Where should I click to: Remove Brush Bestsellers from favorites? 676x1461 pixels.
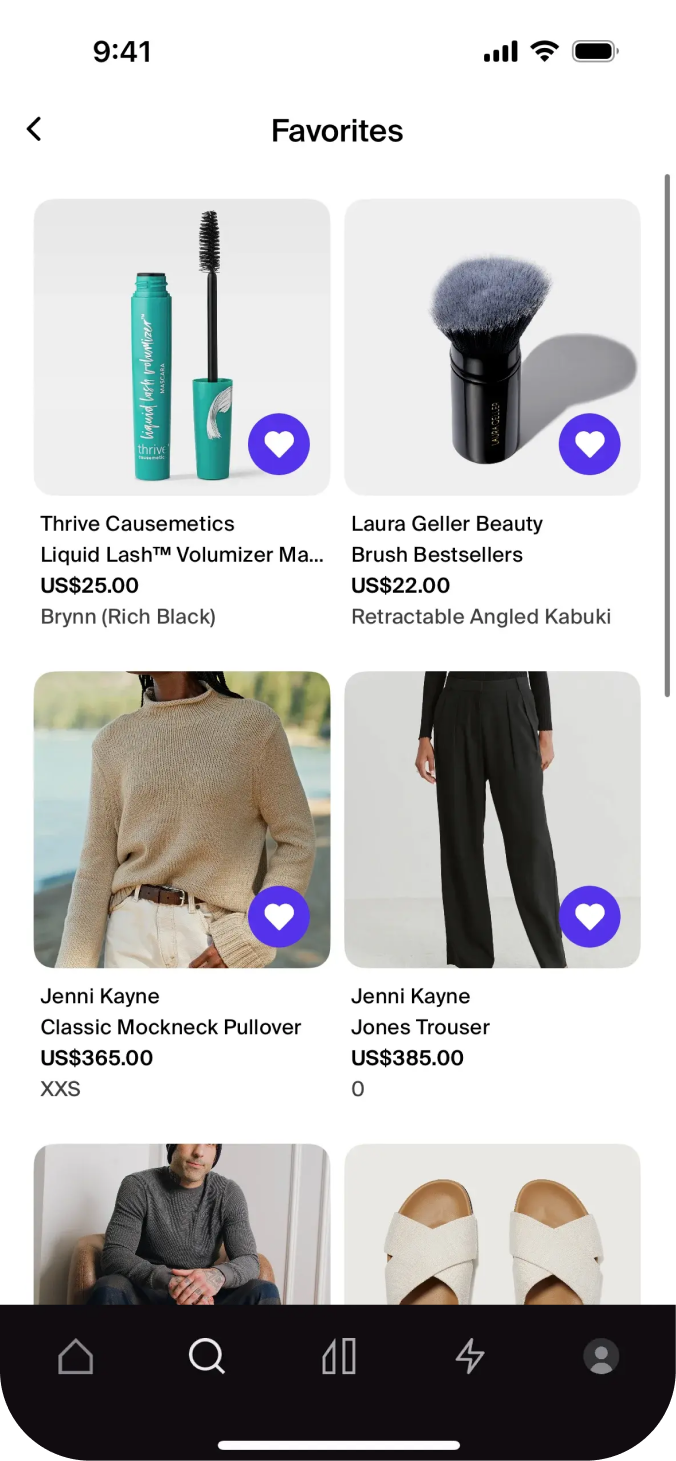click(590, 444)
